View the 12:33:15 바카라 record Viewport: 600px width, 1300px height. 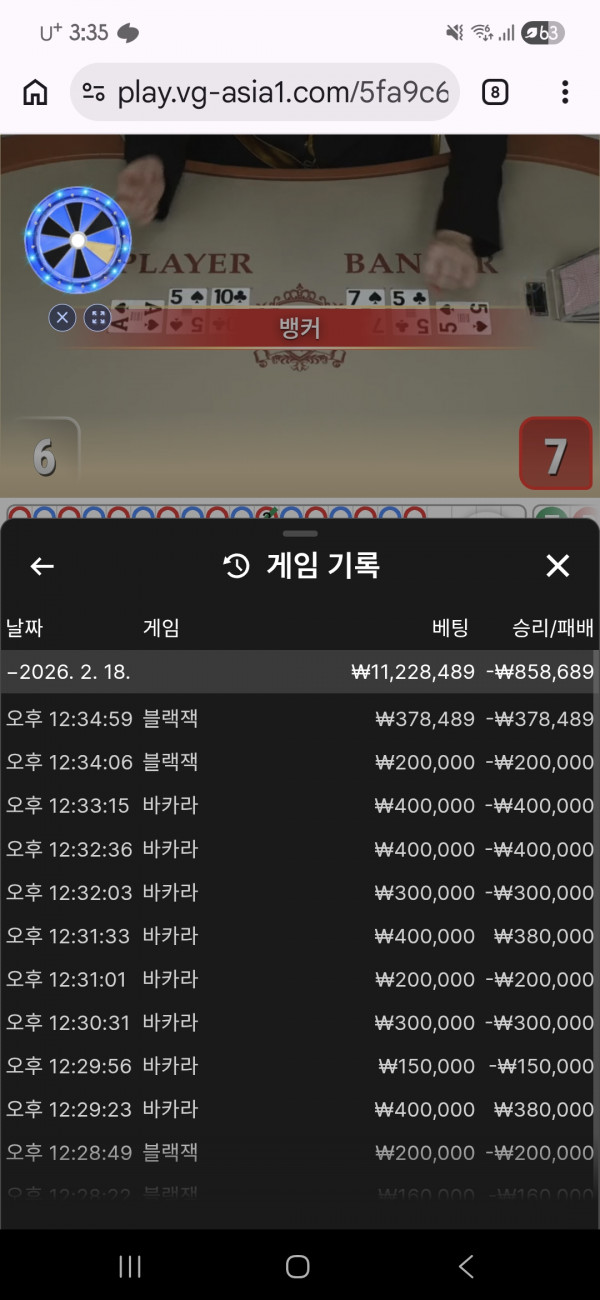(300, 806)
